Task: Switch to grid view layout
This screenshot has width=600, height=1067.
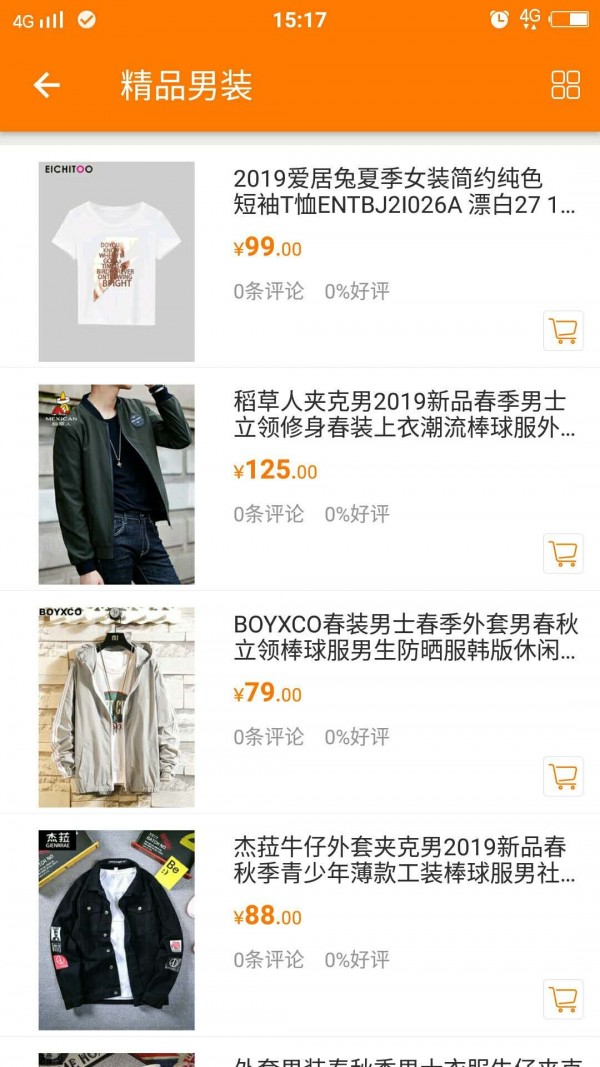Action: coord(565,85)
